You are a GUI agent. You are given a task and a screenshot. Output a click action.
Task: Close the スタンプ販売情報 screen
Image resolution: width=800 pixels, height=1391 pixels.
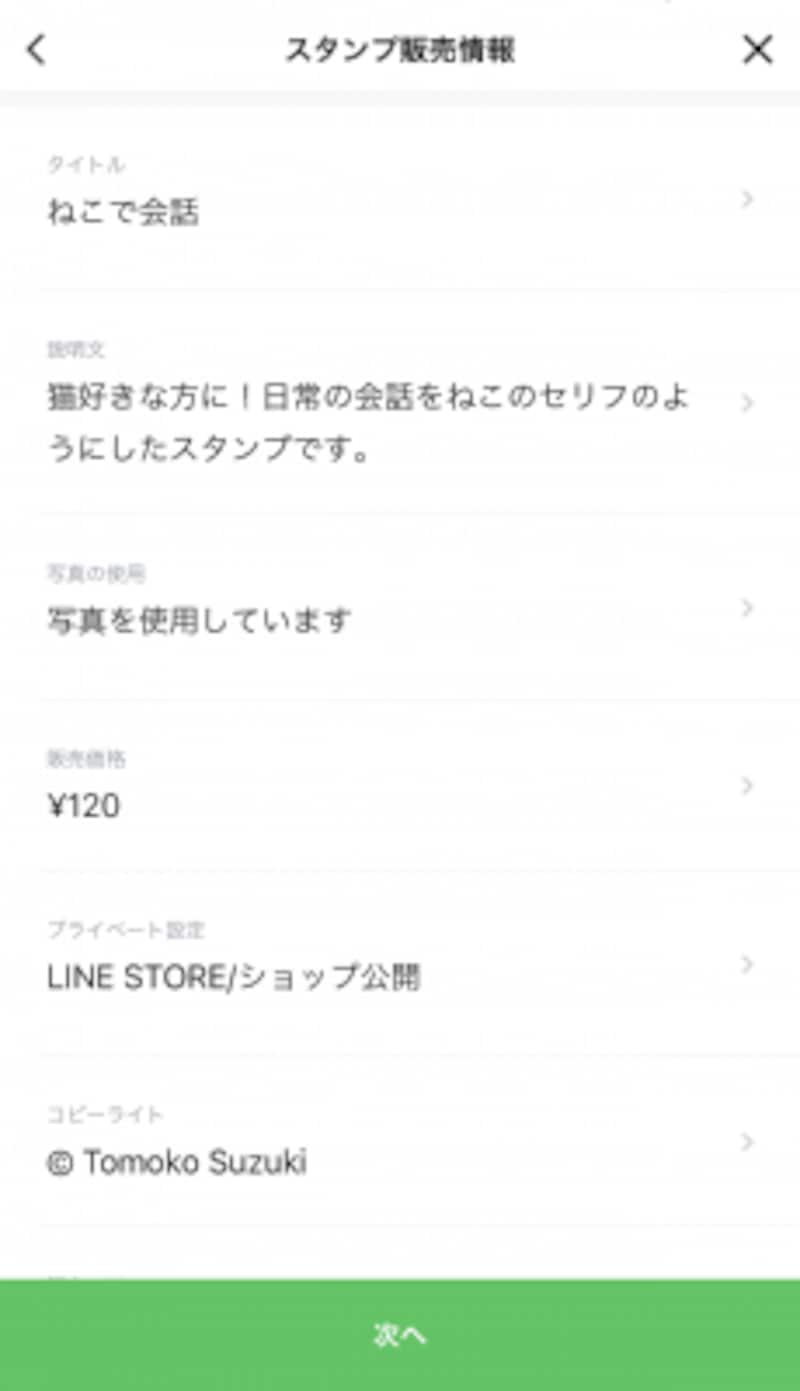[x=757, y=49]
